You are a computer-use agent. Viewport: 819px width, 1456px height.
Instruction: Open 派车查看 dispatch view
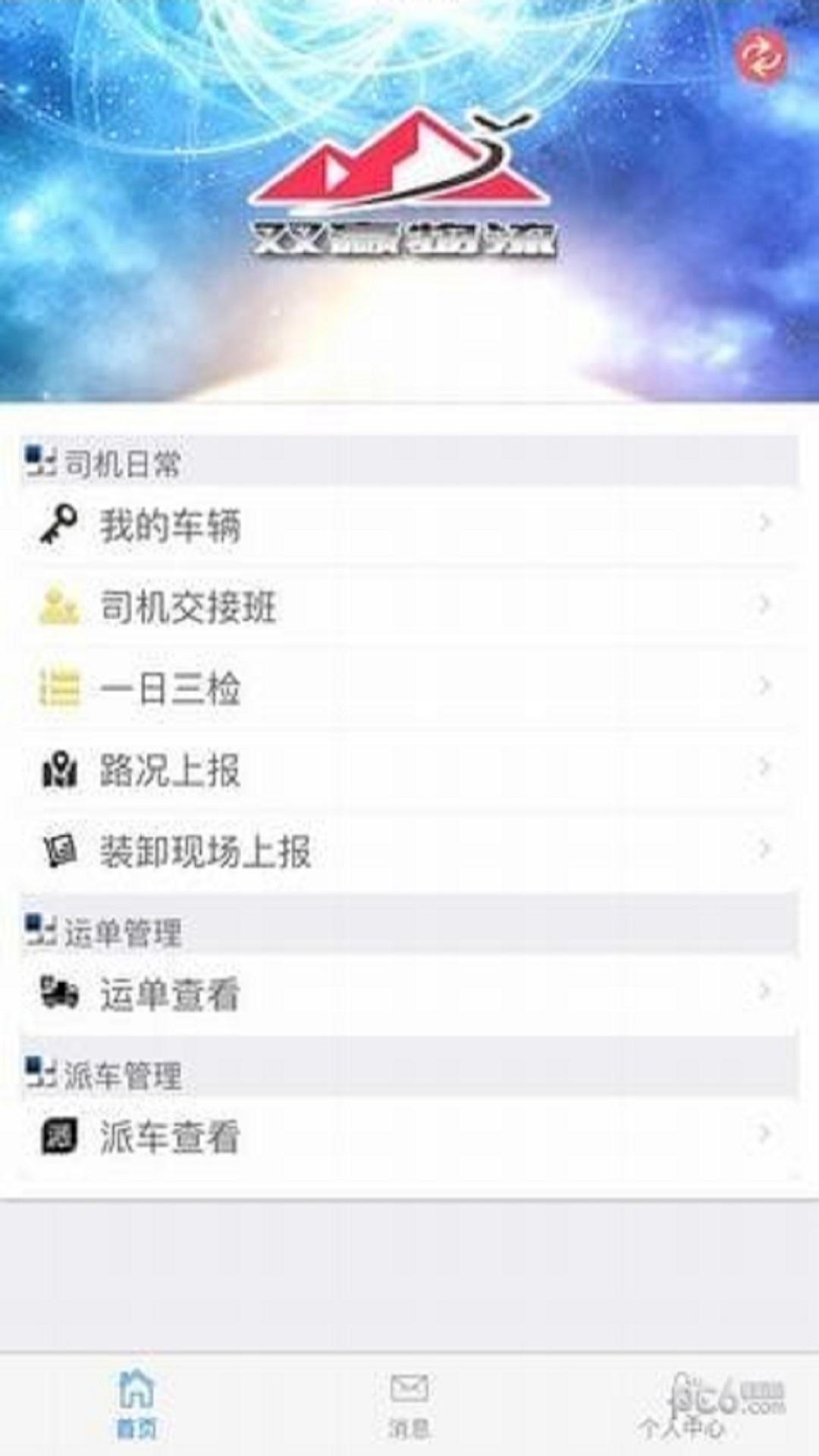409,1136
